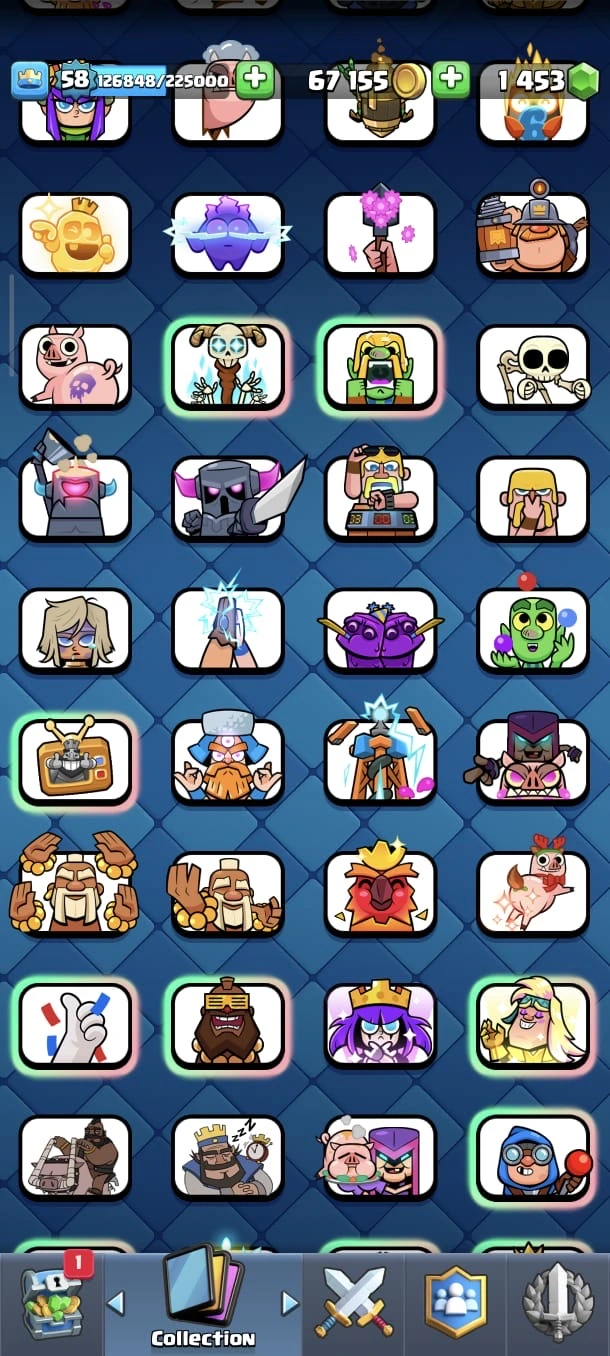This screenshot has width=610, height=1356.
Task: Tap the green plus beside the king level progress
Action: [255, 79]
